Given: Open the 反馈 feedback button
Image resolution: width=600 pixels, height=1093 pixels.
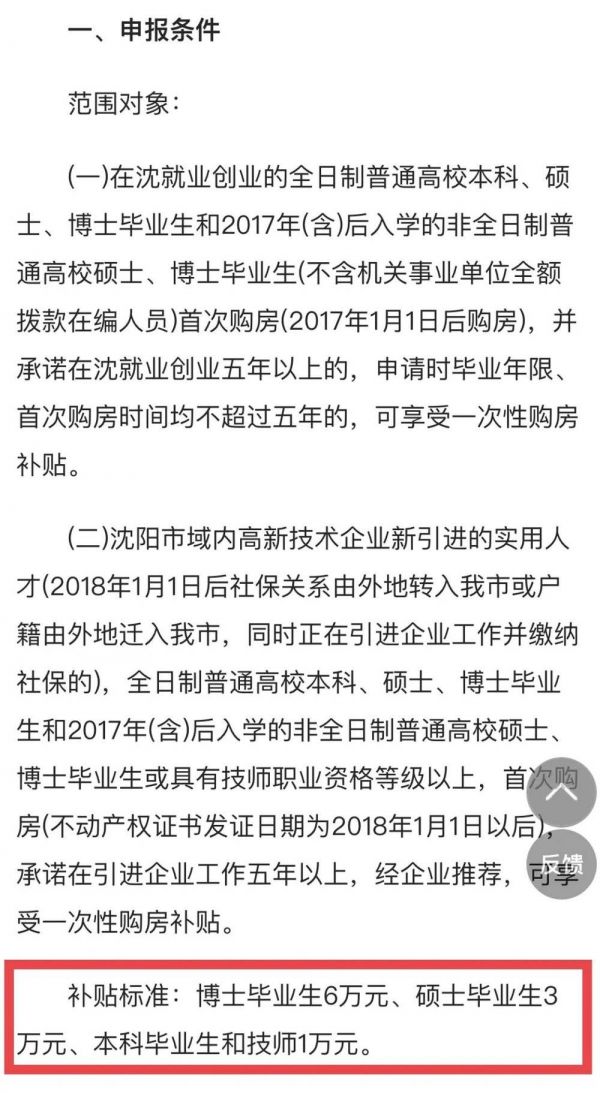Looking at the screenshot, I should click(x=562, y=863).
